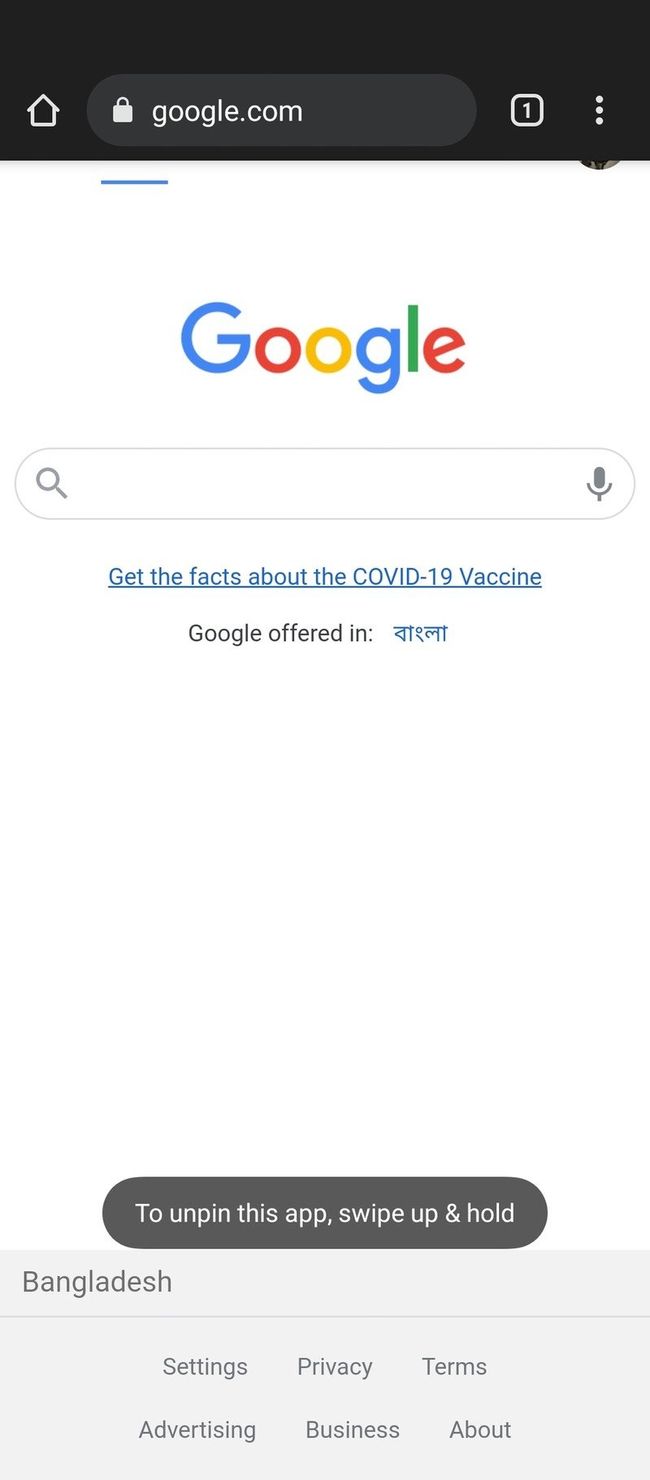Switch Google to বাংলা language
650x1480 pixels.
[420, 633]
